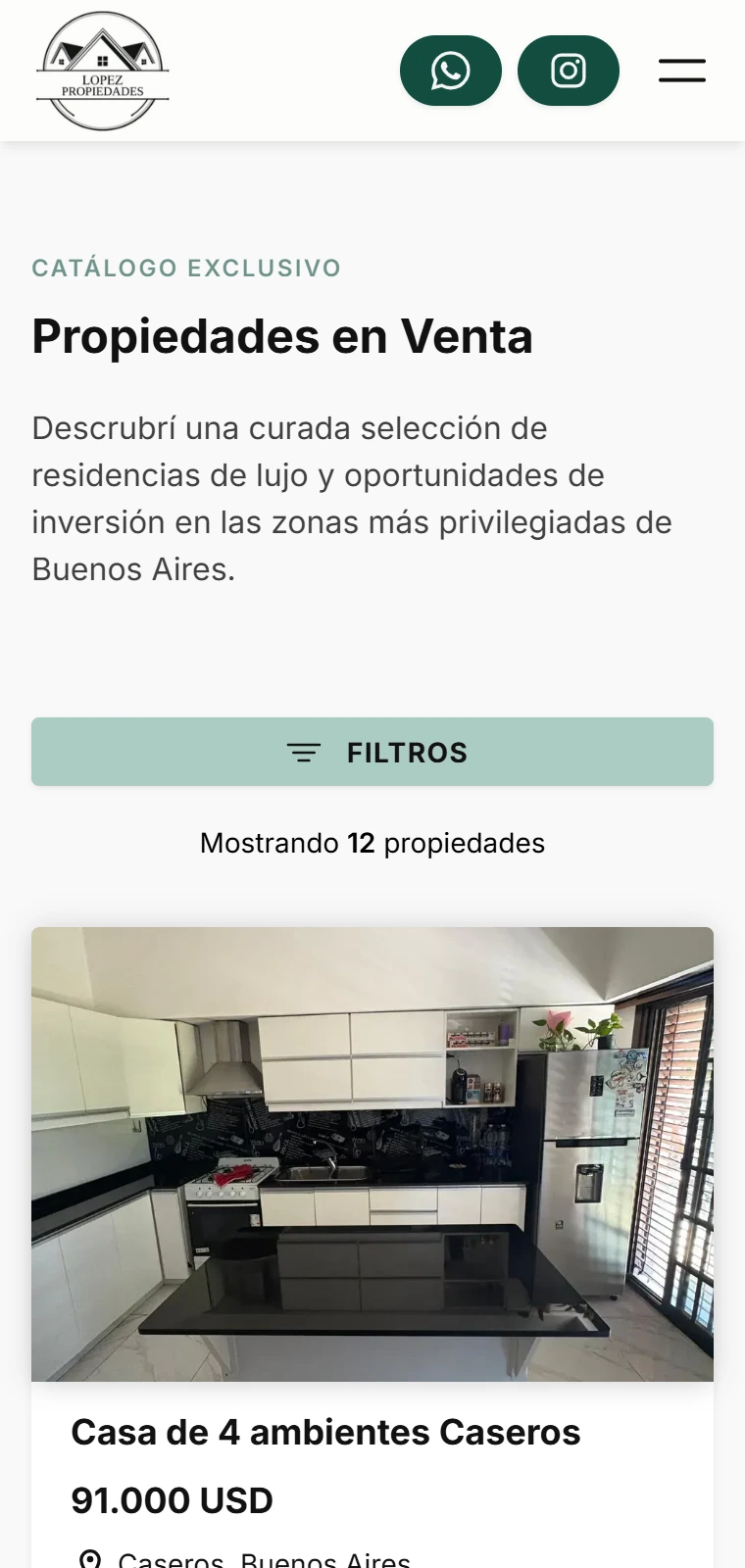
Task: Go to home via Lopez Propiedades logo
Action: coord(103,71)
